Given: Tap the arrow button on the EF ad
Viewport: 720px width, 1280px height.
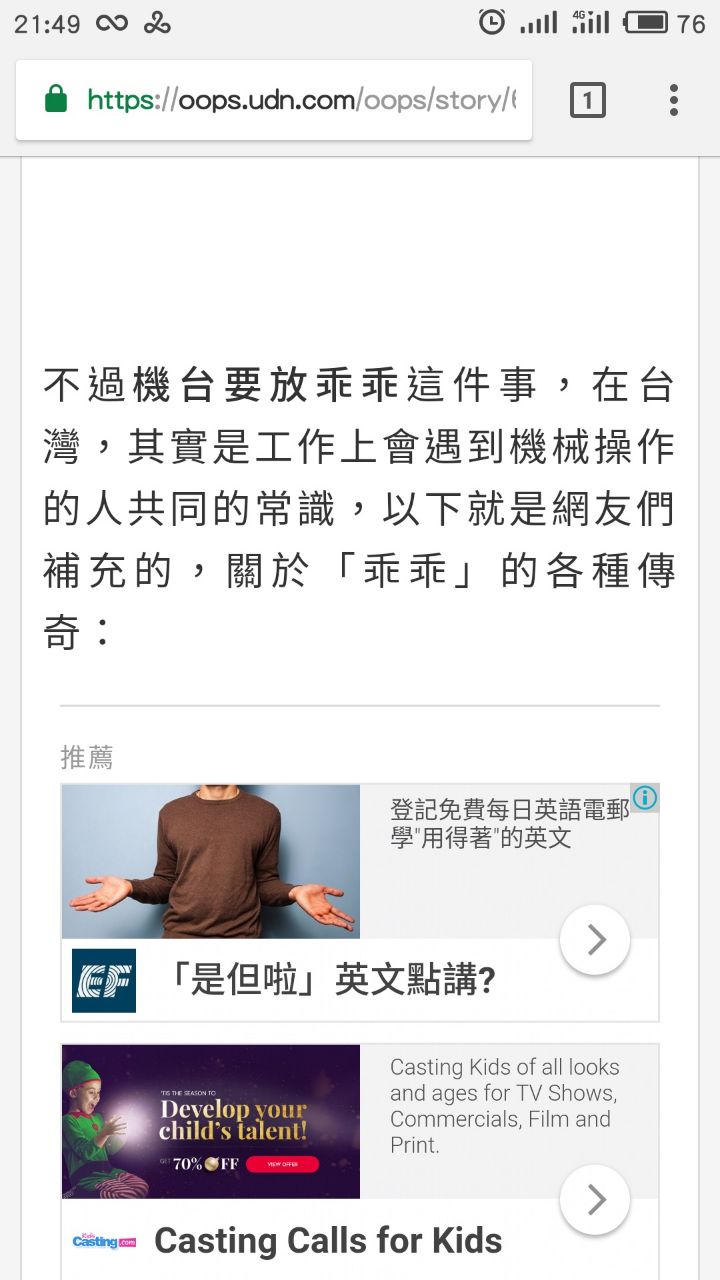Looking at the screenshot, I should [595, 940].
